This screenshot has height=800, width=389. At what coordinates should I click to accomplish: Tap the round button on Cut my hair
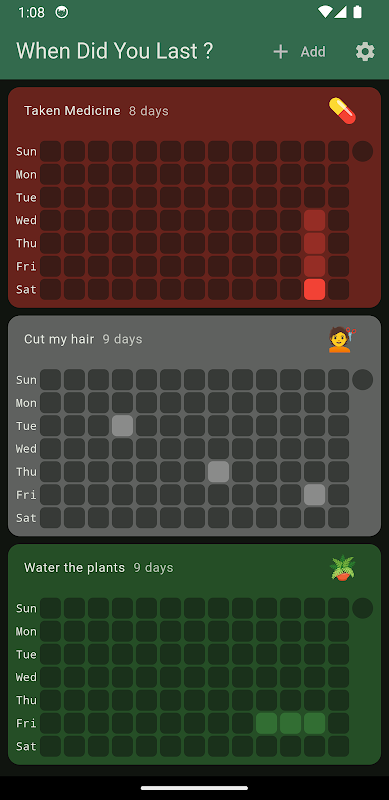[x=362, y=380]
